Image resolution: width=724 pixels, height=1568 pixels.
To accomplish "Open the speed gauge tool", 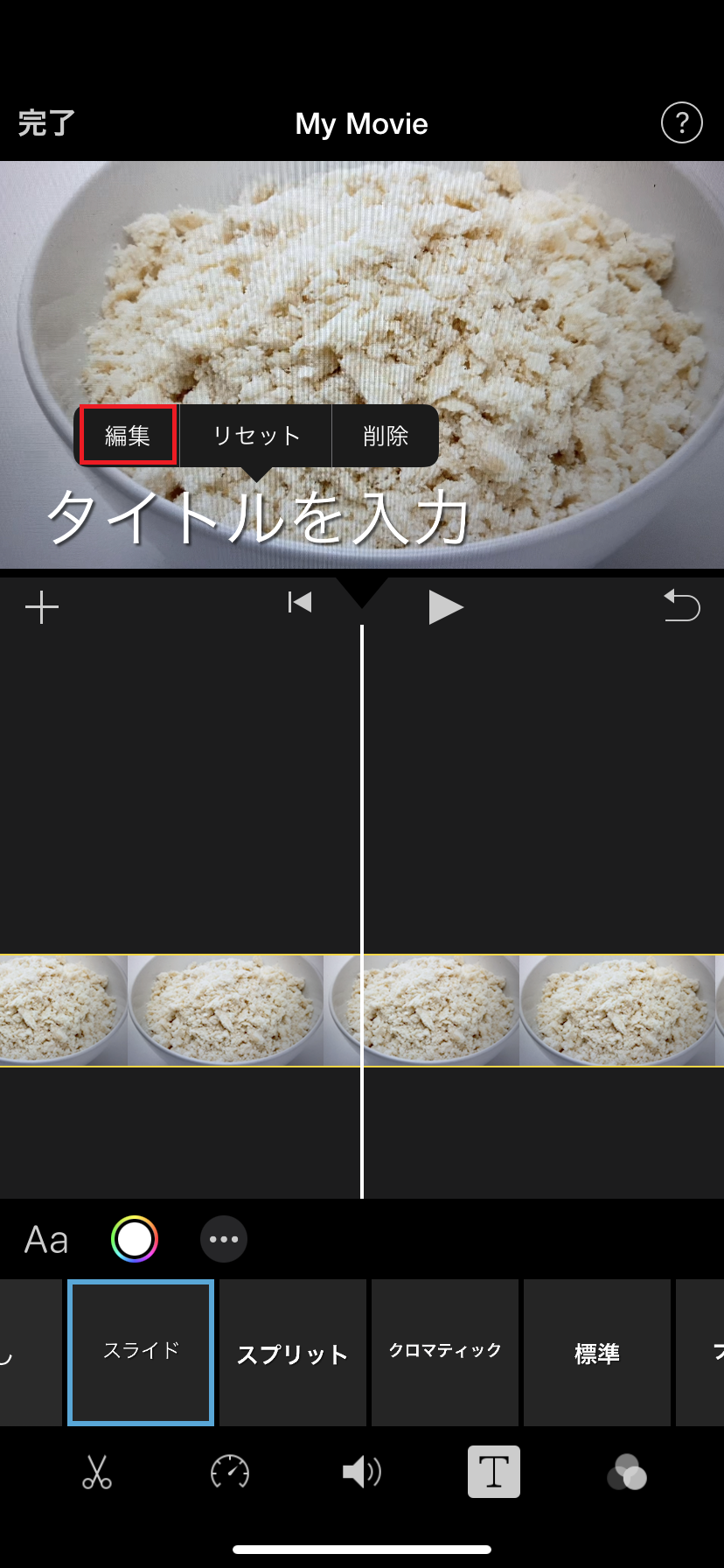I will coord(230,1472).
